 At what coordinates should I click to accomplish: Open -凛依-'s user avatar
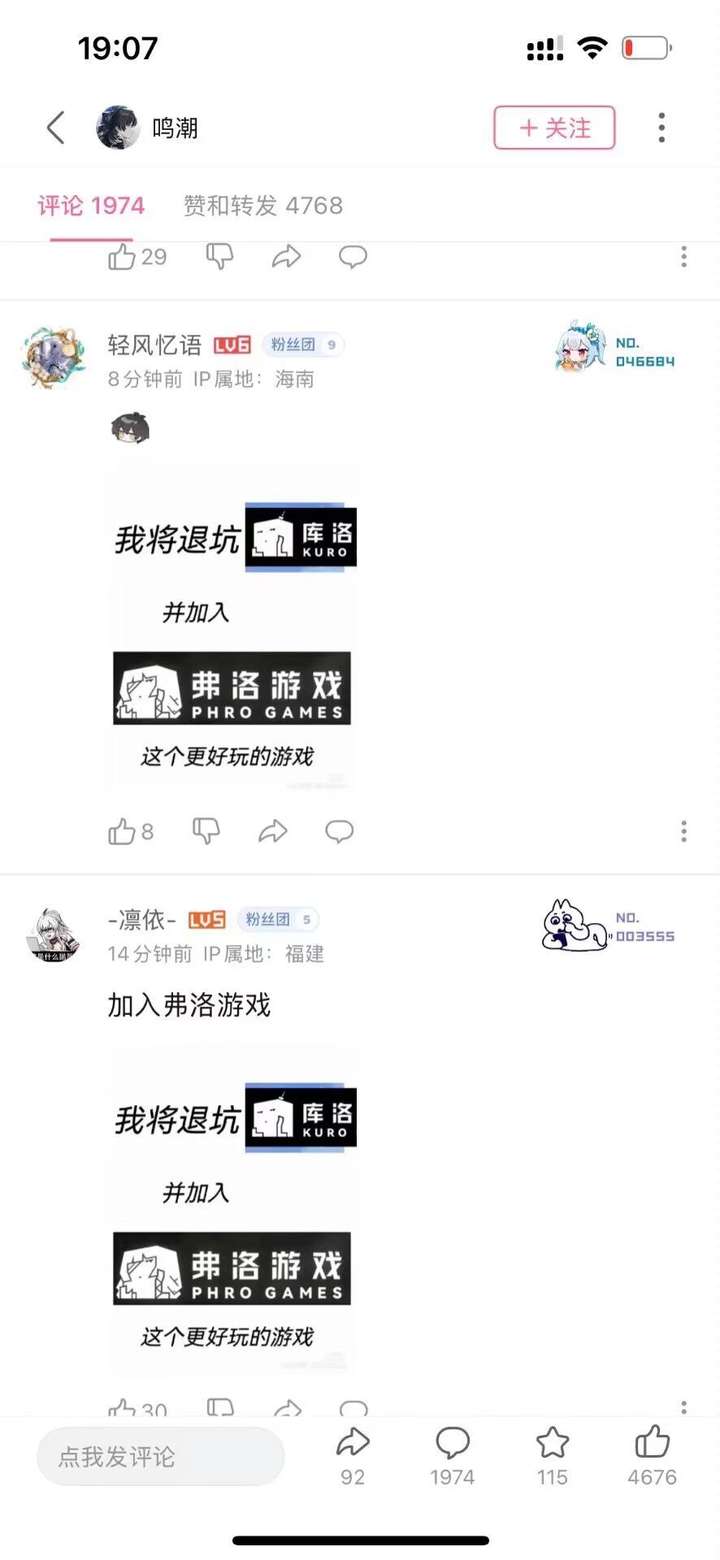pos(50,935)
